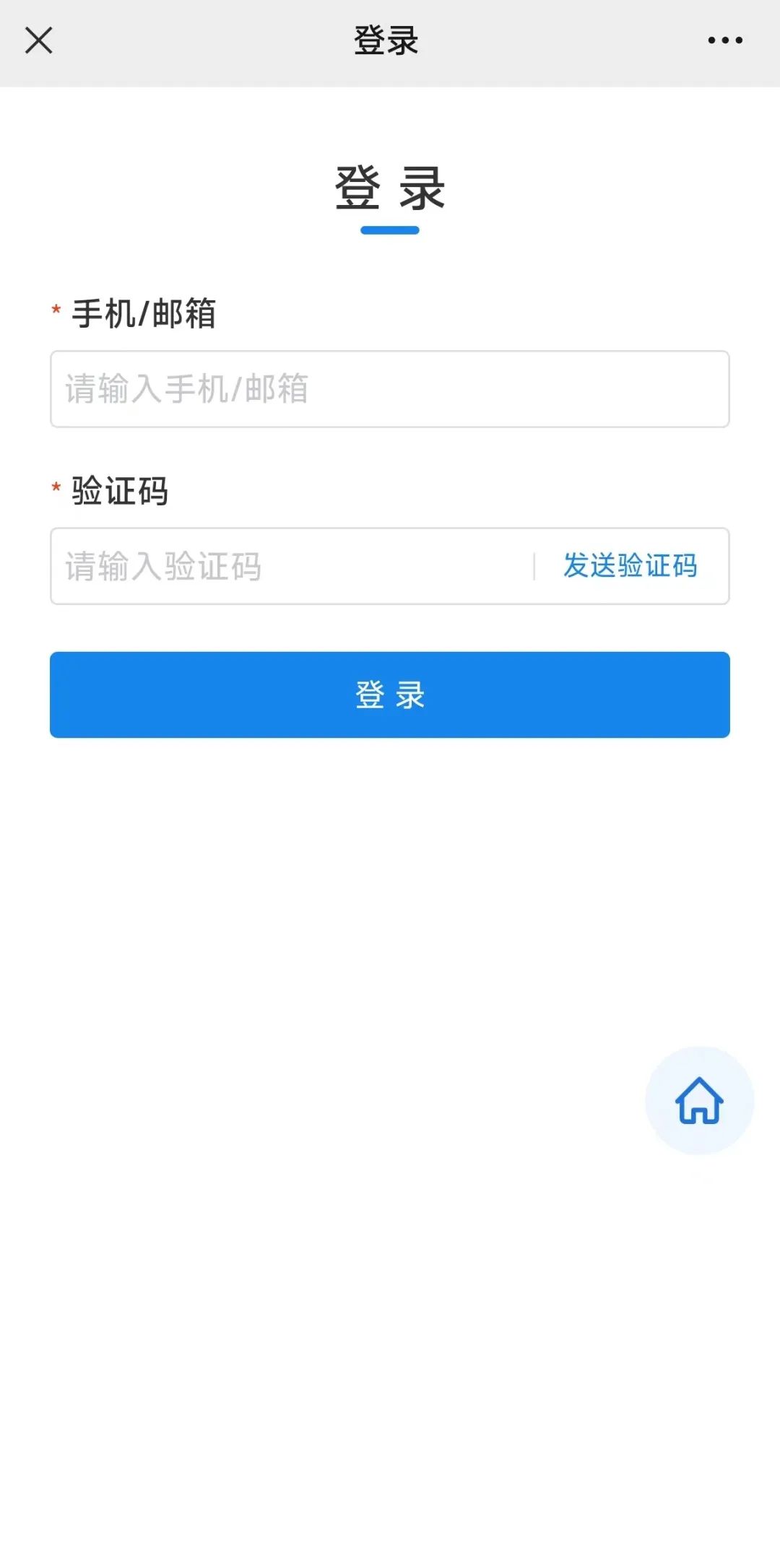Open the three-dot overflow menu
The width and height of the screenshot is (780, 1568).
725,40
